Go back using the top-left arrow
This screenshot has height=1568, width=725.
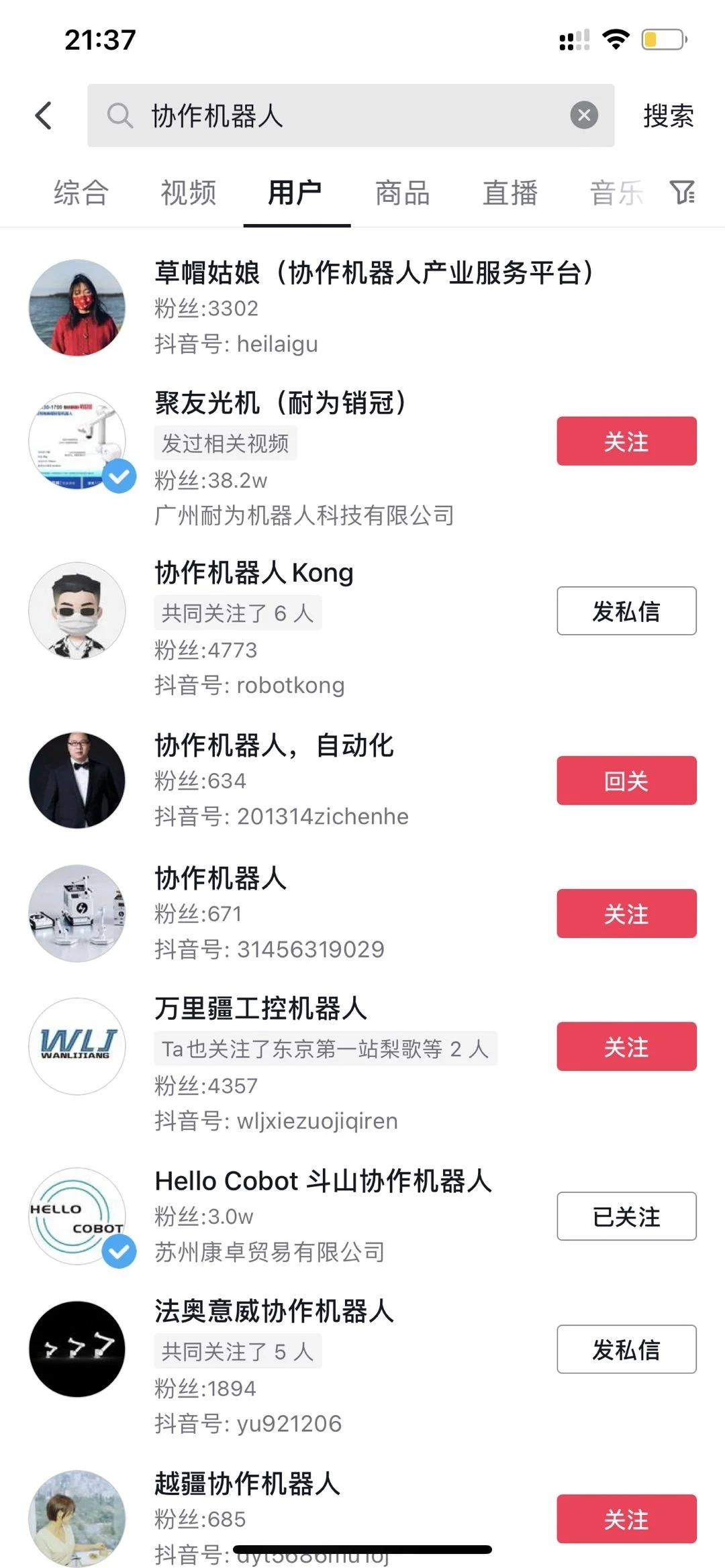44,115
